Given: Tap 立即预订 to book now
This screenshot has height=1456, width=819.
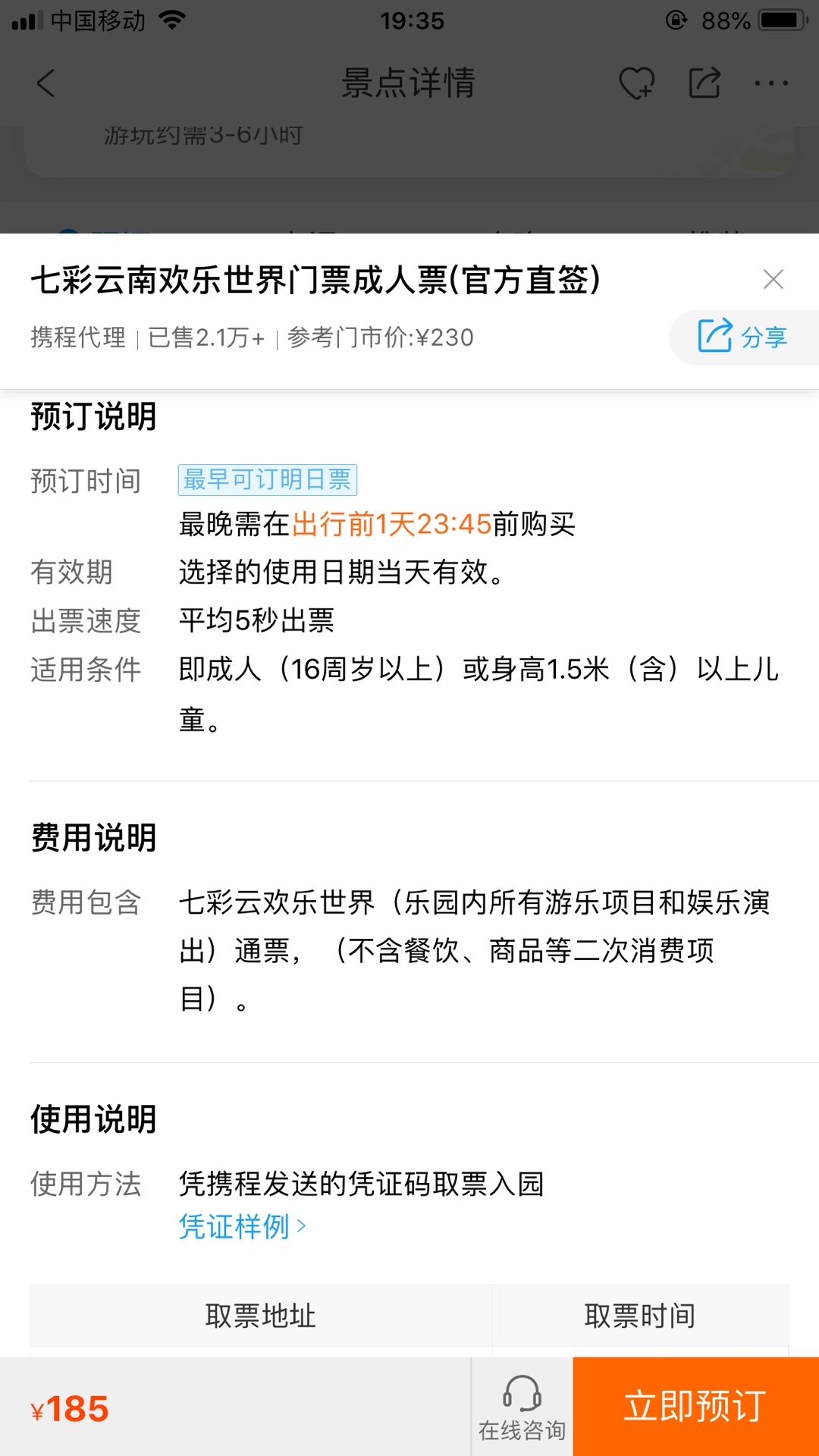Looking at the screenshot, I should [x=695, y=1406].
